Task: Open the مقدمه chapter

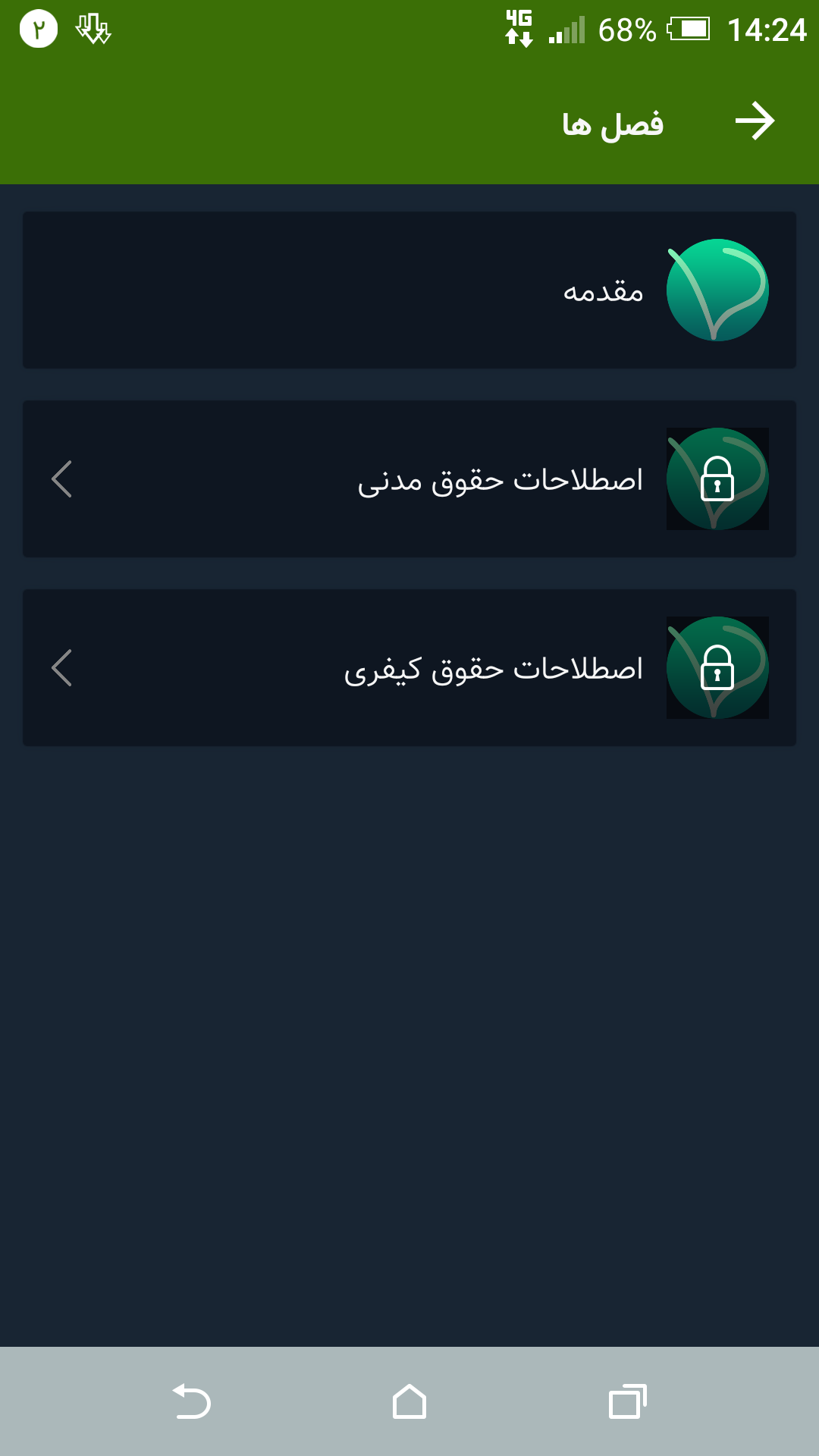Action: 409,289
